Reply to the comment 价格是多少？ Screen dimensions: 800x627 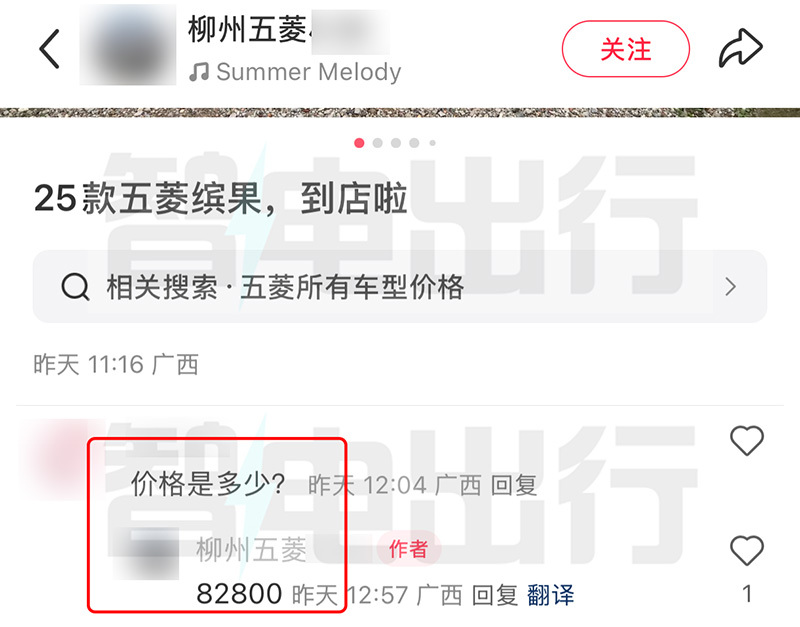click(x=516, y=486)
